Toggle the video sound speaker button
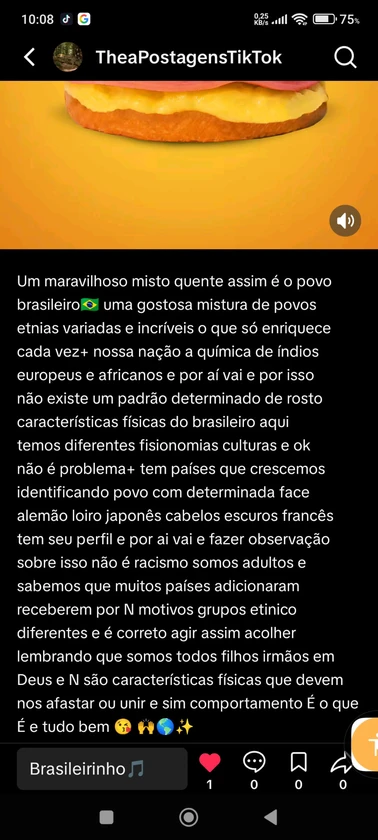Image resolution: width=378 pixels, height=840 pixels. (345, 221)
